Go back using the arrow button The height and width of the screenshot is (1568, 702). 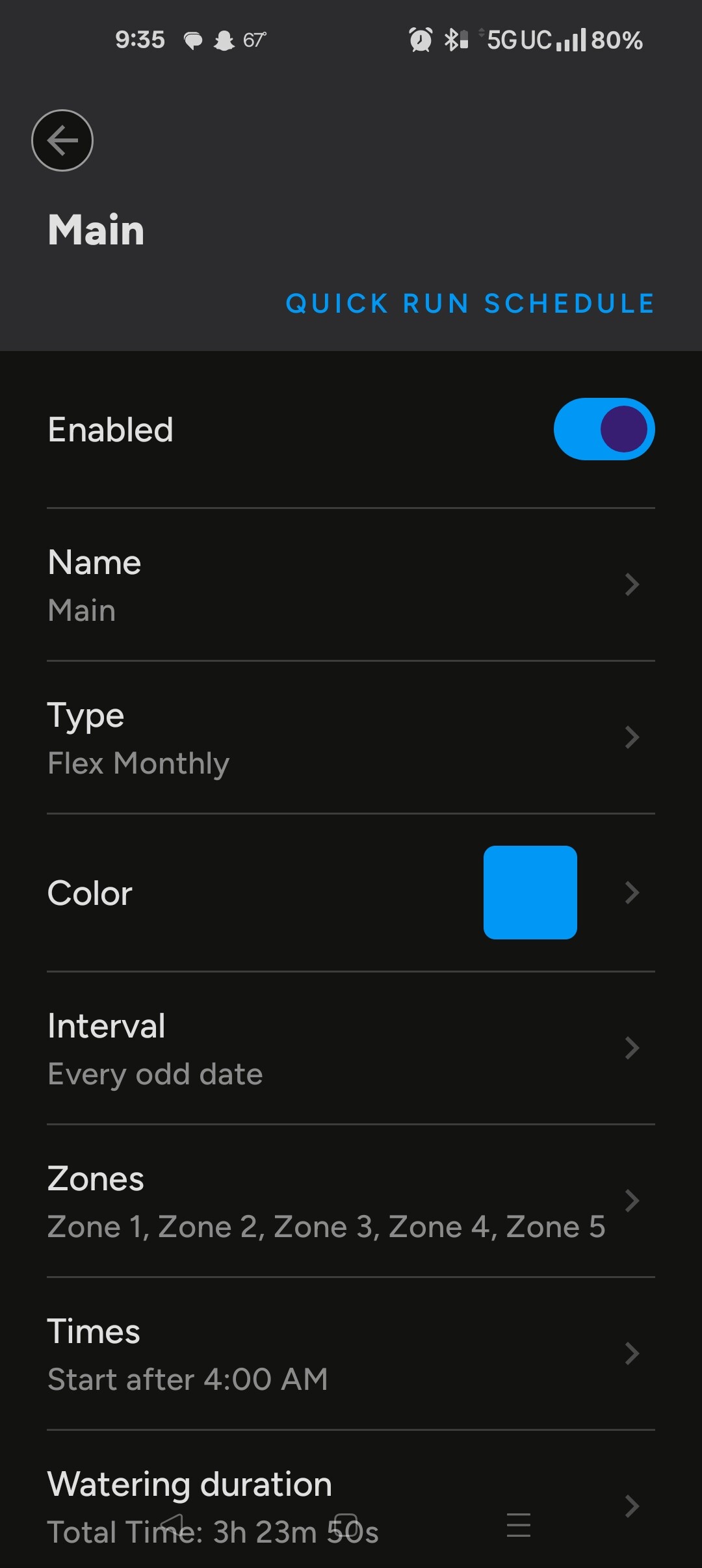pos(62,140)
